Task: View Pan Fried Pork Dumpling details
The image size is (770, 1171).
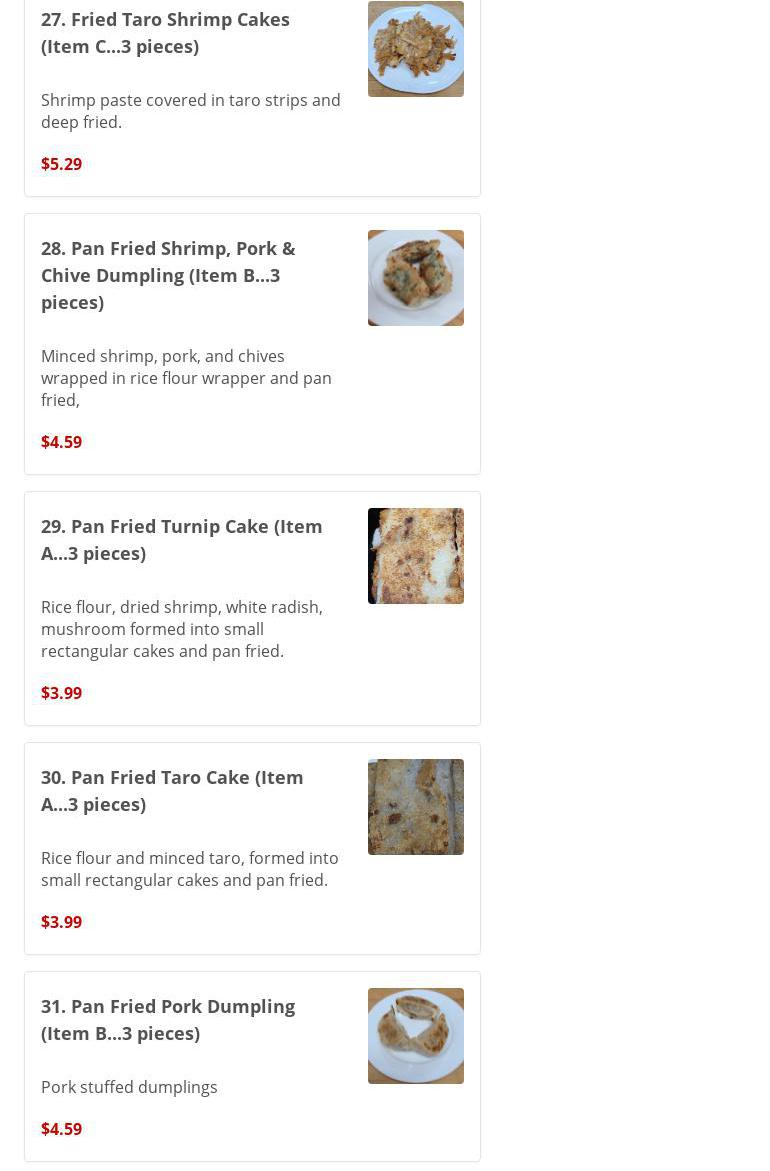Action: (x=168, y=1019)
